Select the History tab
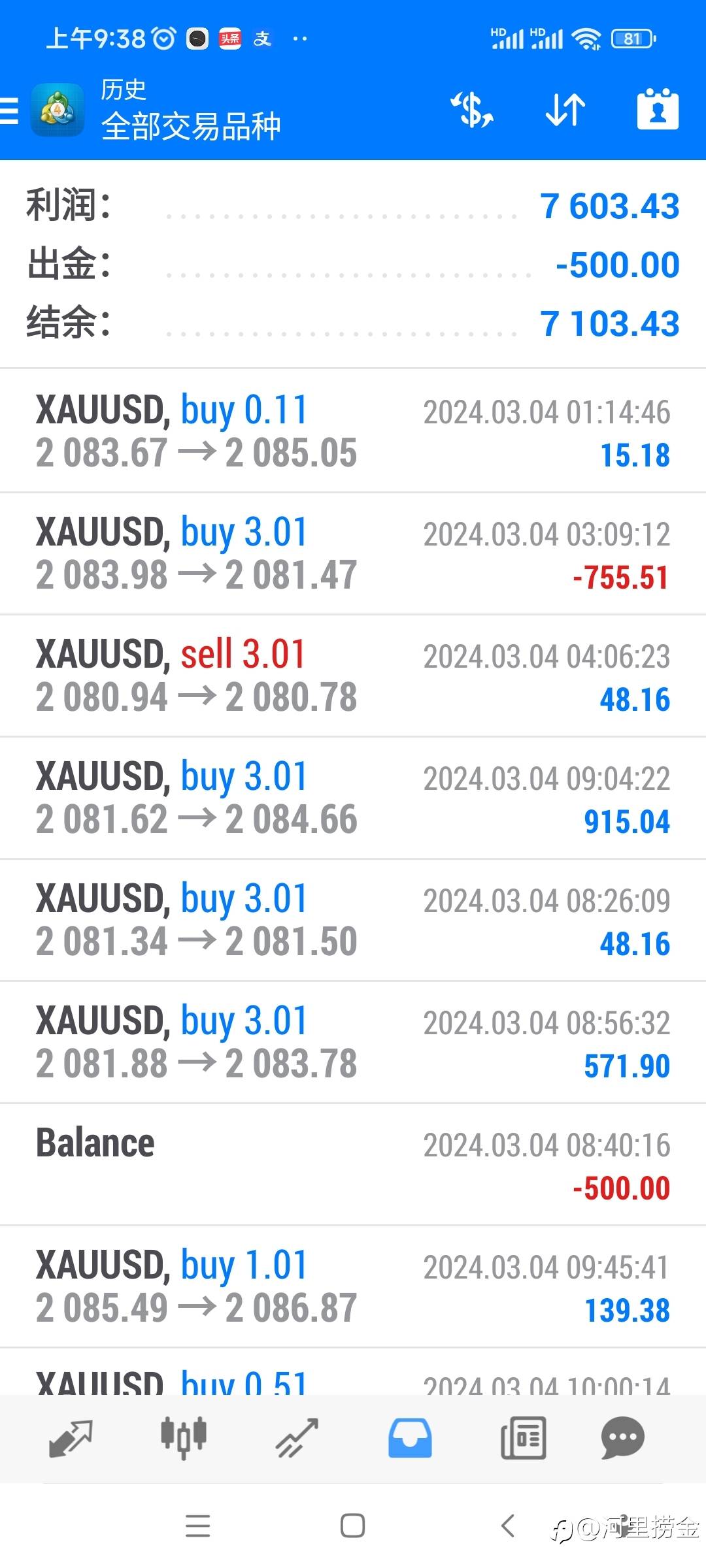The height and width of the screenshot is (1568, 706). (x=410, y=1439)
